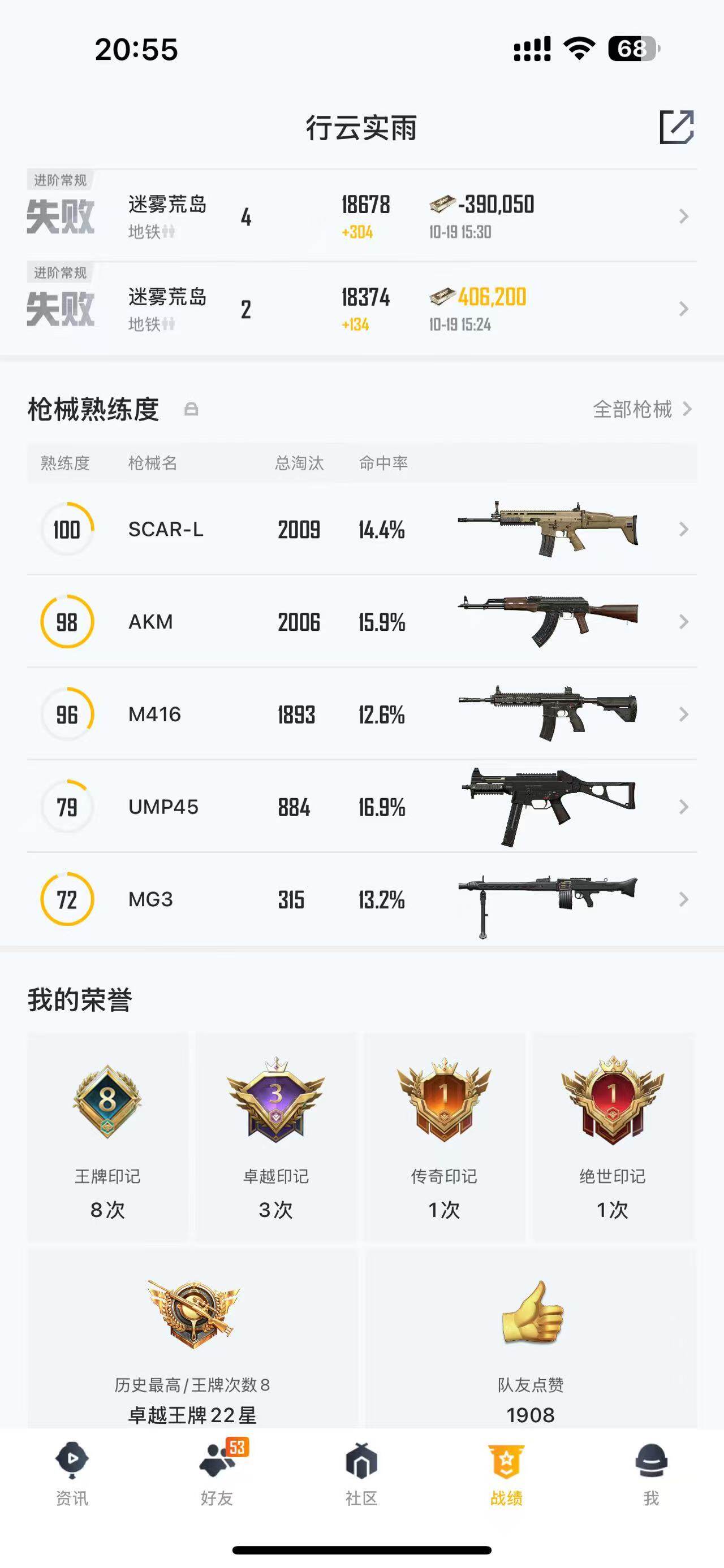
Task: Switch to the 资讯 tab
Action: [72, 1474]
